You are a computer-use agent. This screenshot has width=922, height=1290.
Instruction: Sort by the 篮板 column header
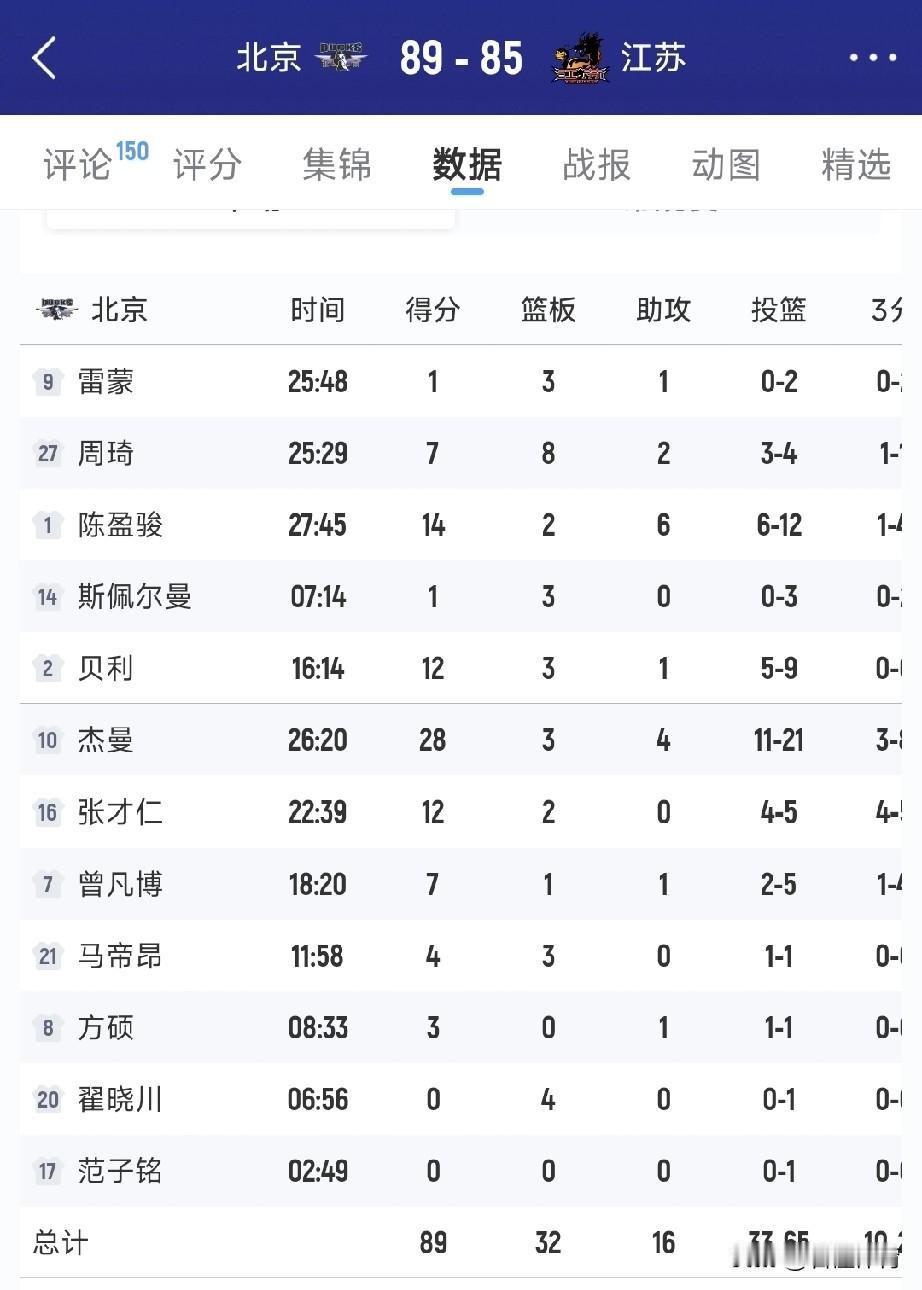point(548,310)
